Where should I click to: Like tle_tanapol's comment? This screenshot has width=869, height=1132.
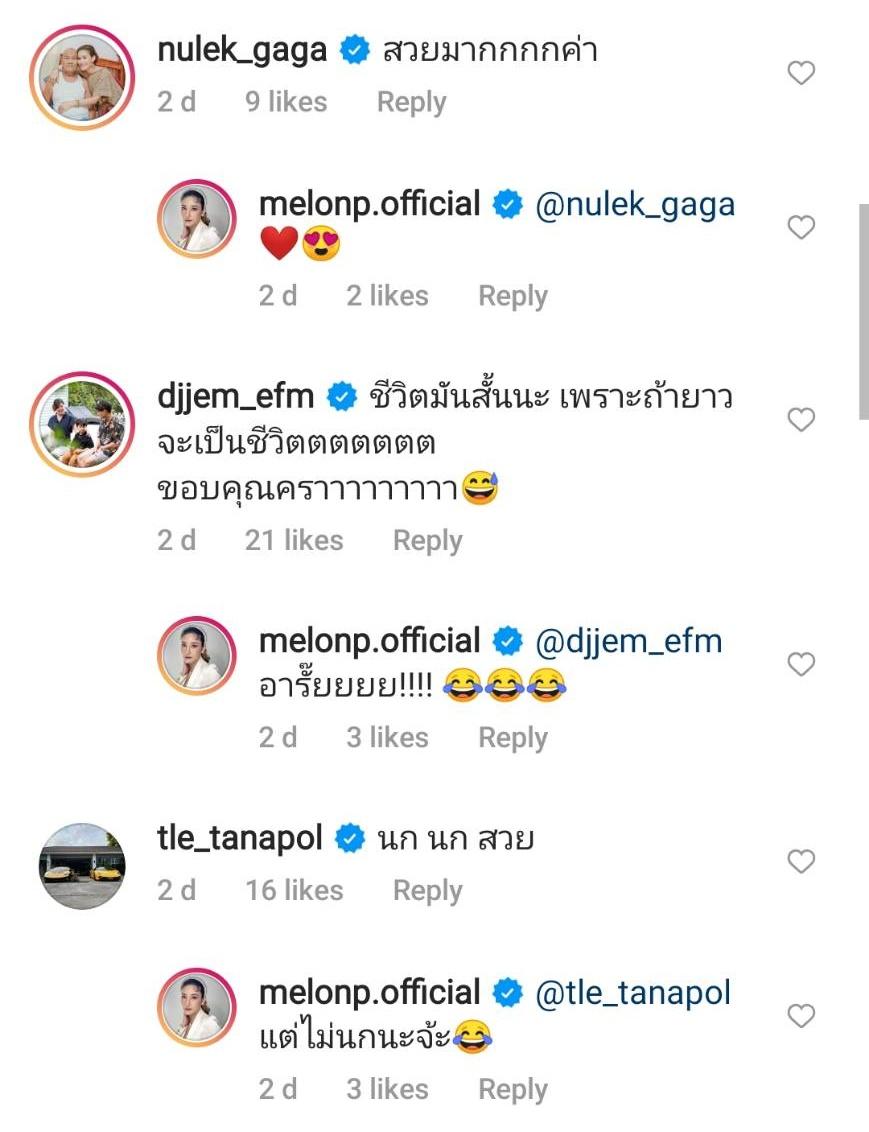[x=801, y=861]
